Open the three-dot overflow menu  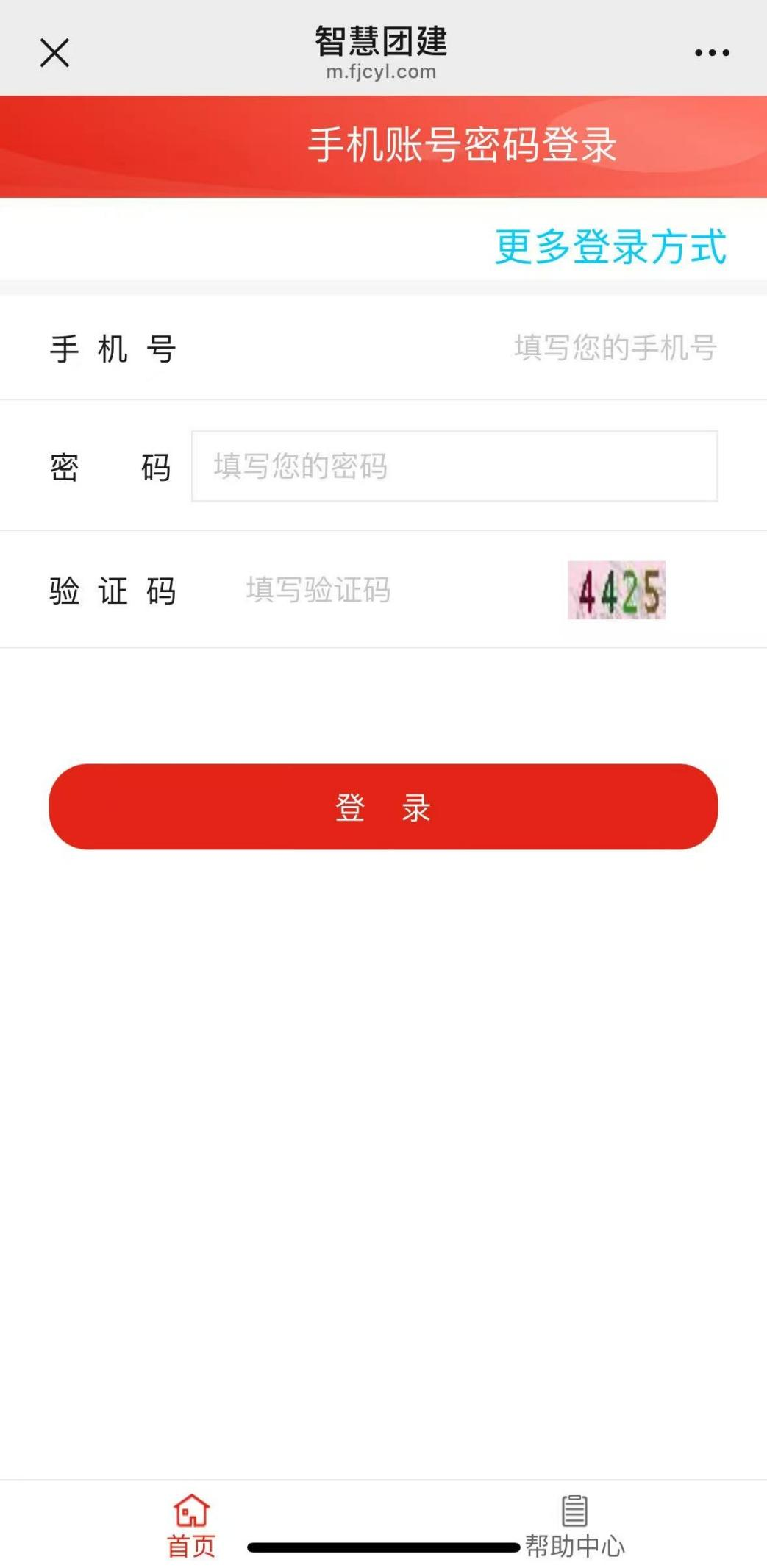point(711,53)
